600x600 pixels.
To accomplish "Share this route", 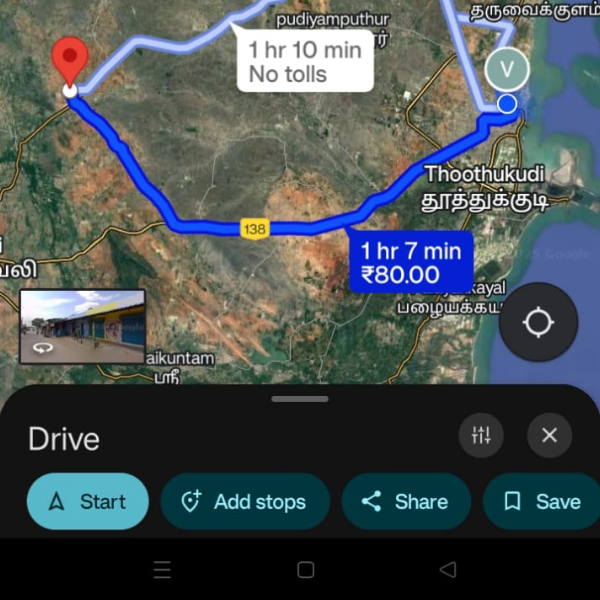I will click(406, 501).
